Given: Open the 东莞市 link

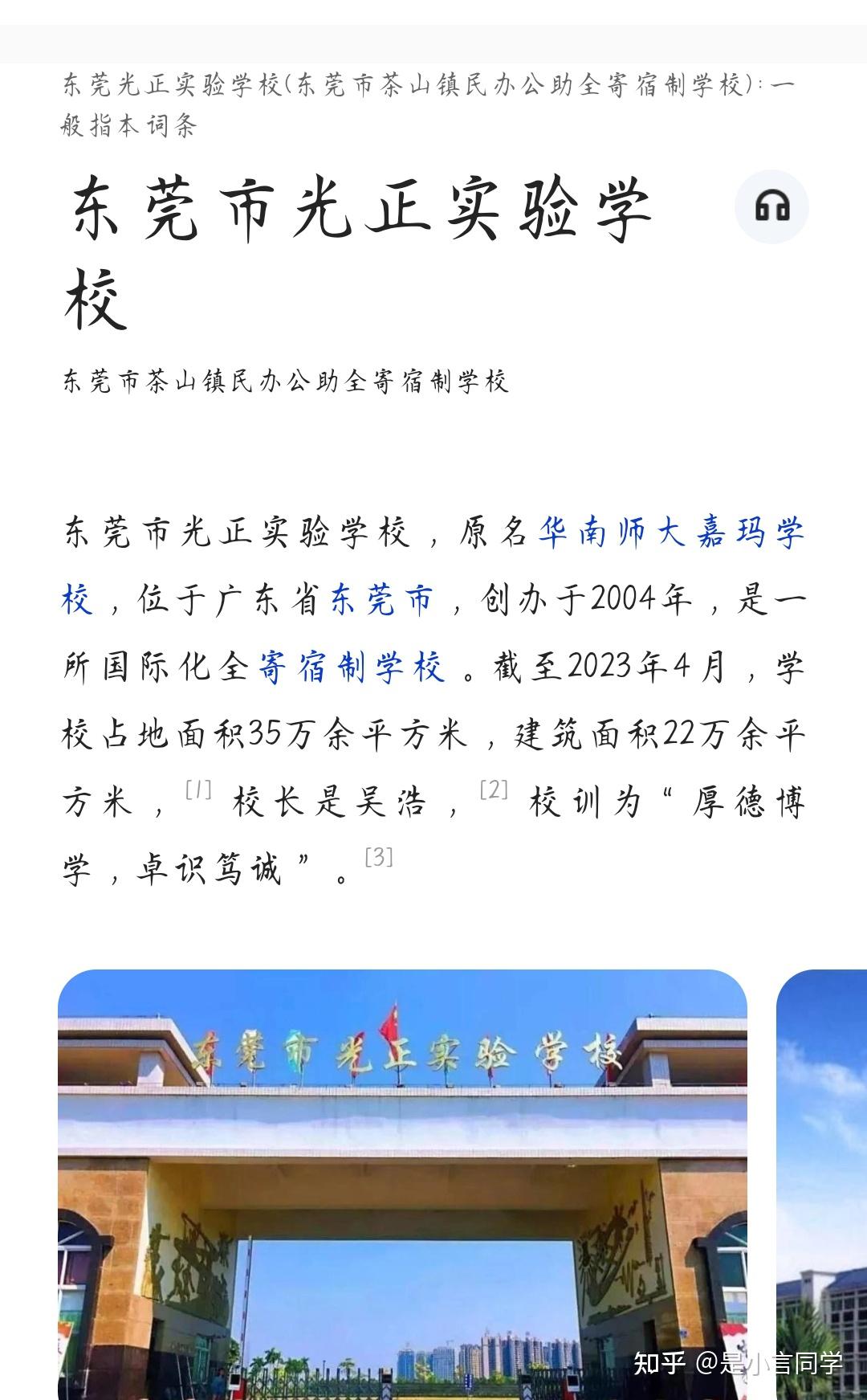Looking at the screenshot, I should coord(382,600).
